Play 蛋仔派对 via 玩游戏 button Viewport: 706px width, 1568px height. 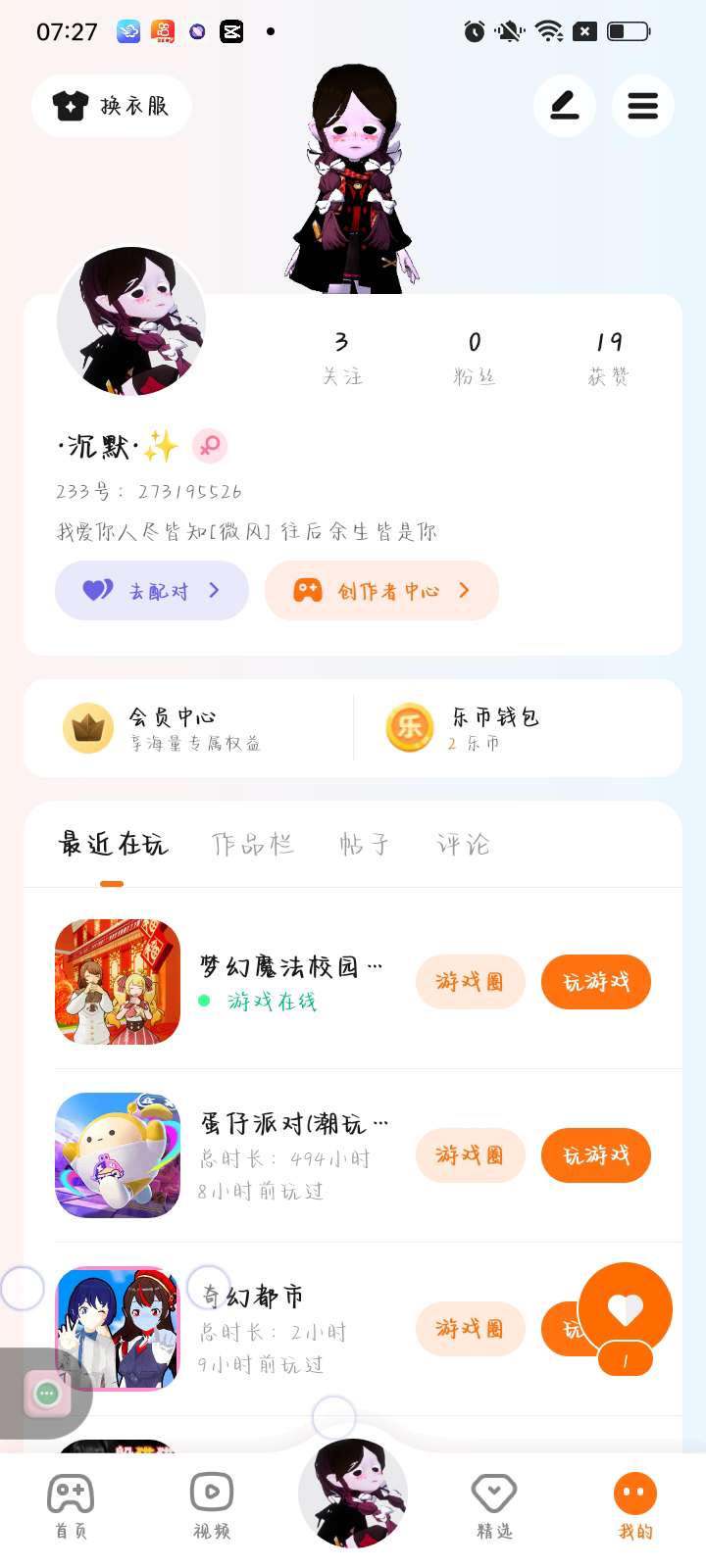point(595,1154)
